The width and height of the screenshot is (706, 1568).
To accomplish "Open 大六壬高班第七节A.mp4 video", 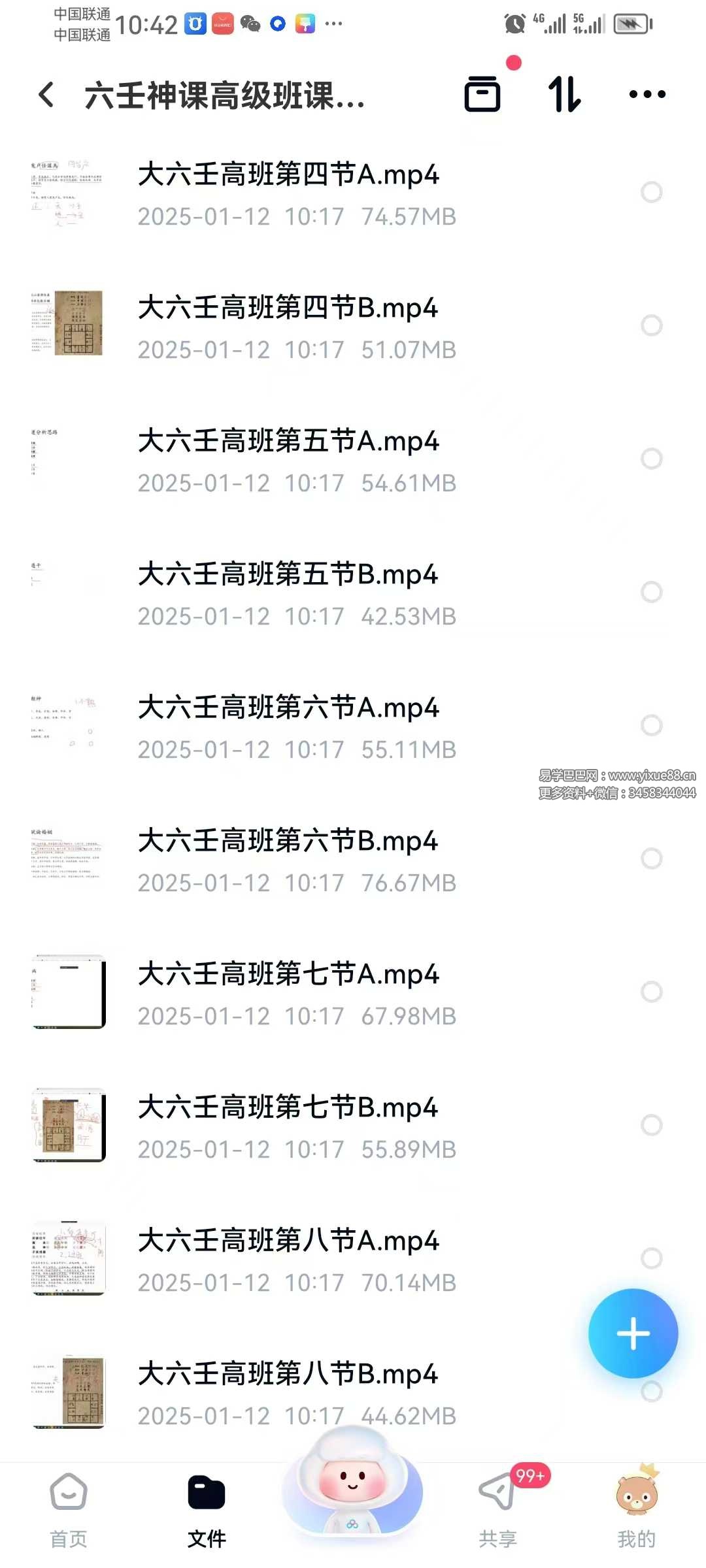I will click(288, 975).
